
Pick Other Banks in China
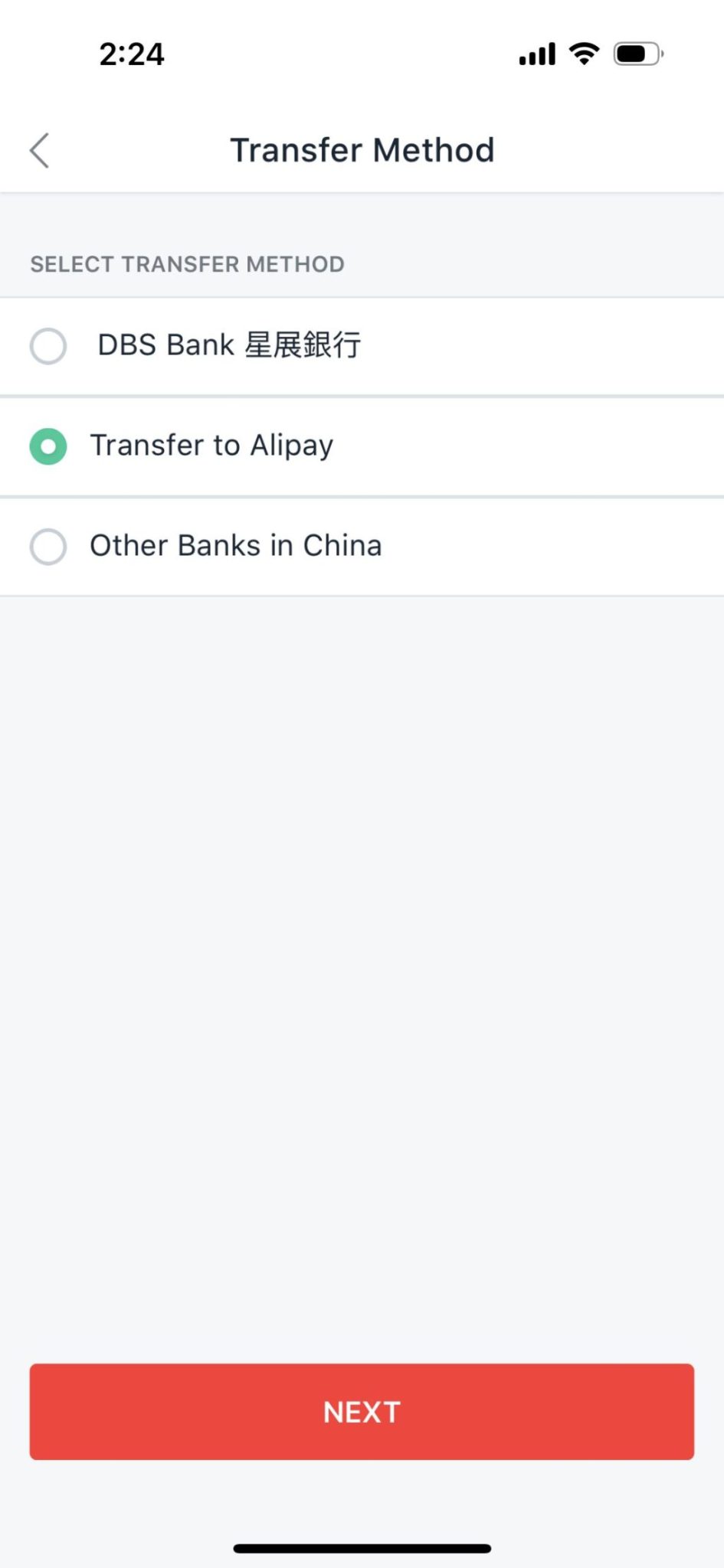[x=48, y=547]
